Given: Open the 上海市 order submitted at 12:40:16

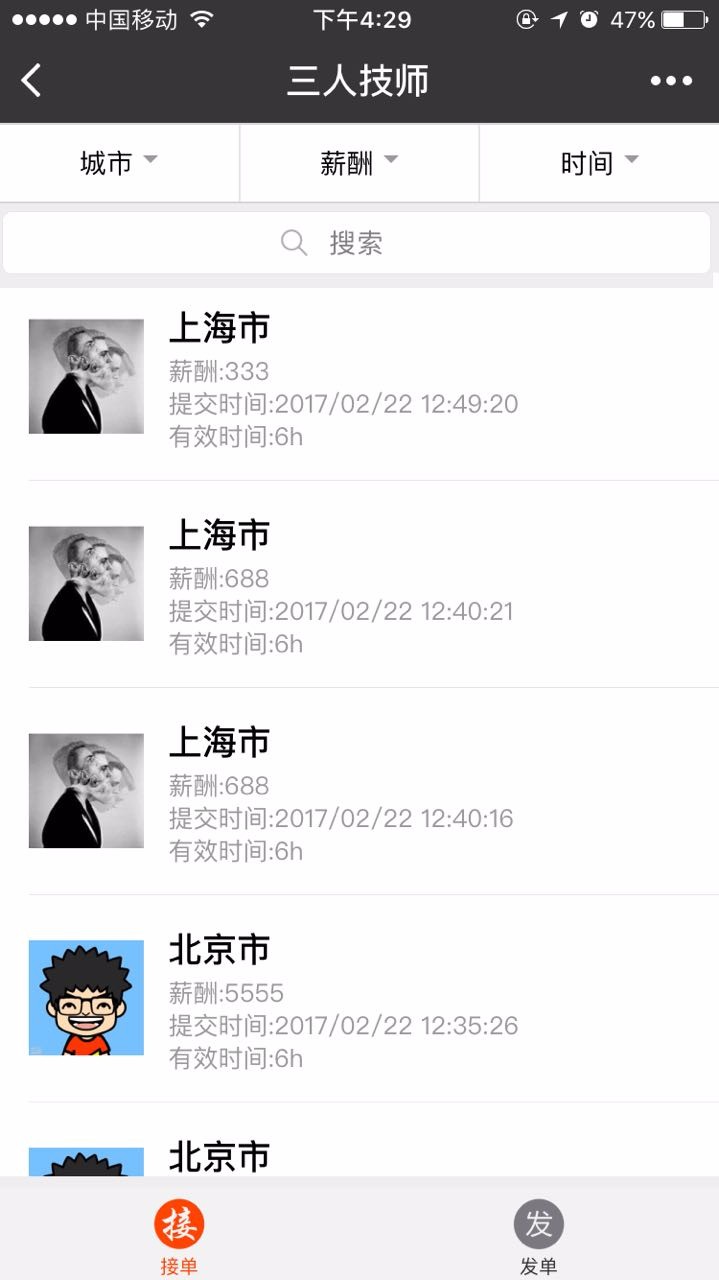Looking at the screenshot, I should coord(360,792).
